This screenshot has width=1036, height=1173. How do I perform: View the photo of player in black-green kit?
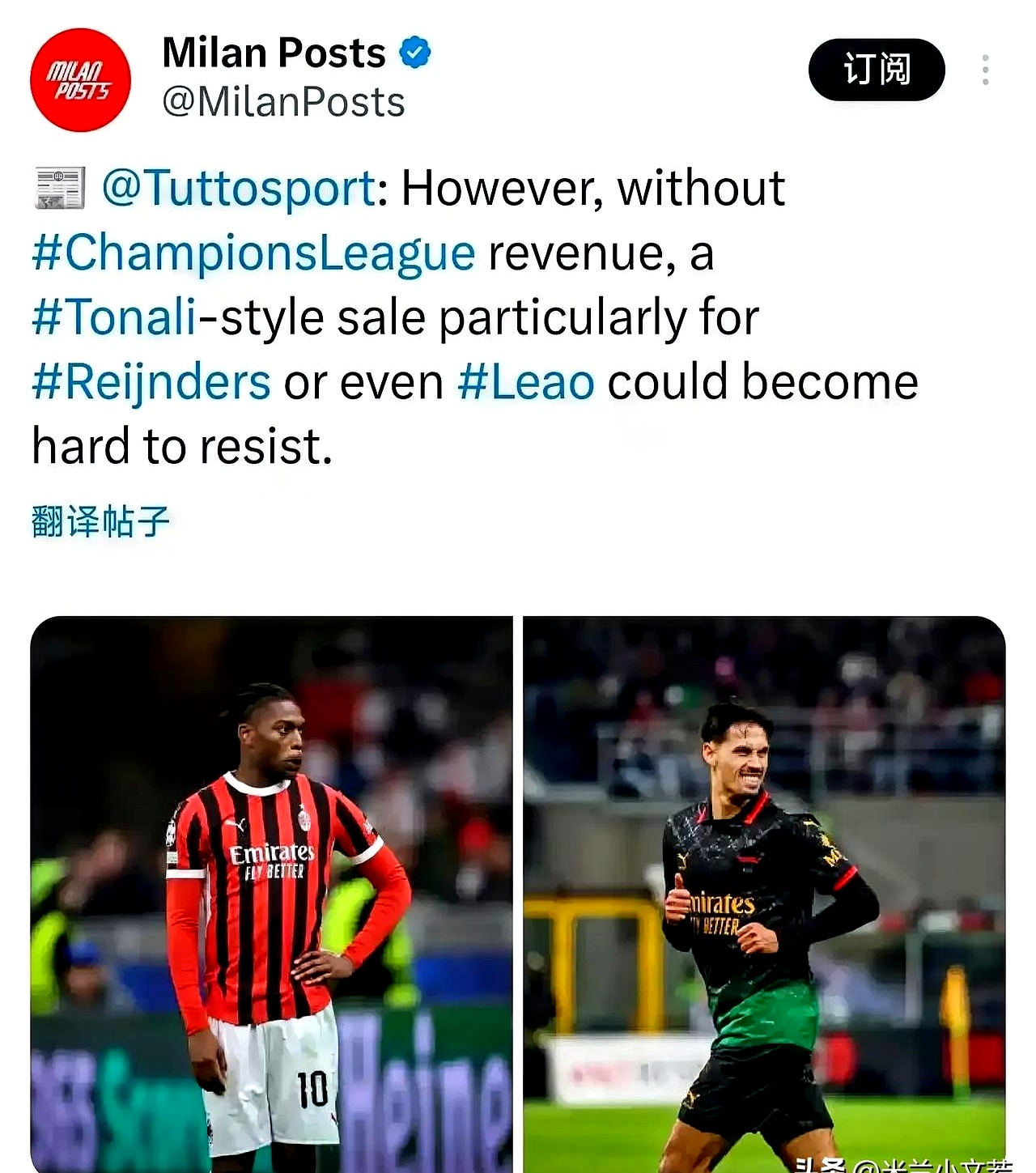point(763,890)
